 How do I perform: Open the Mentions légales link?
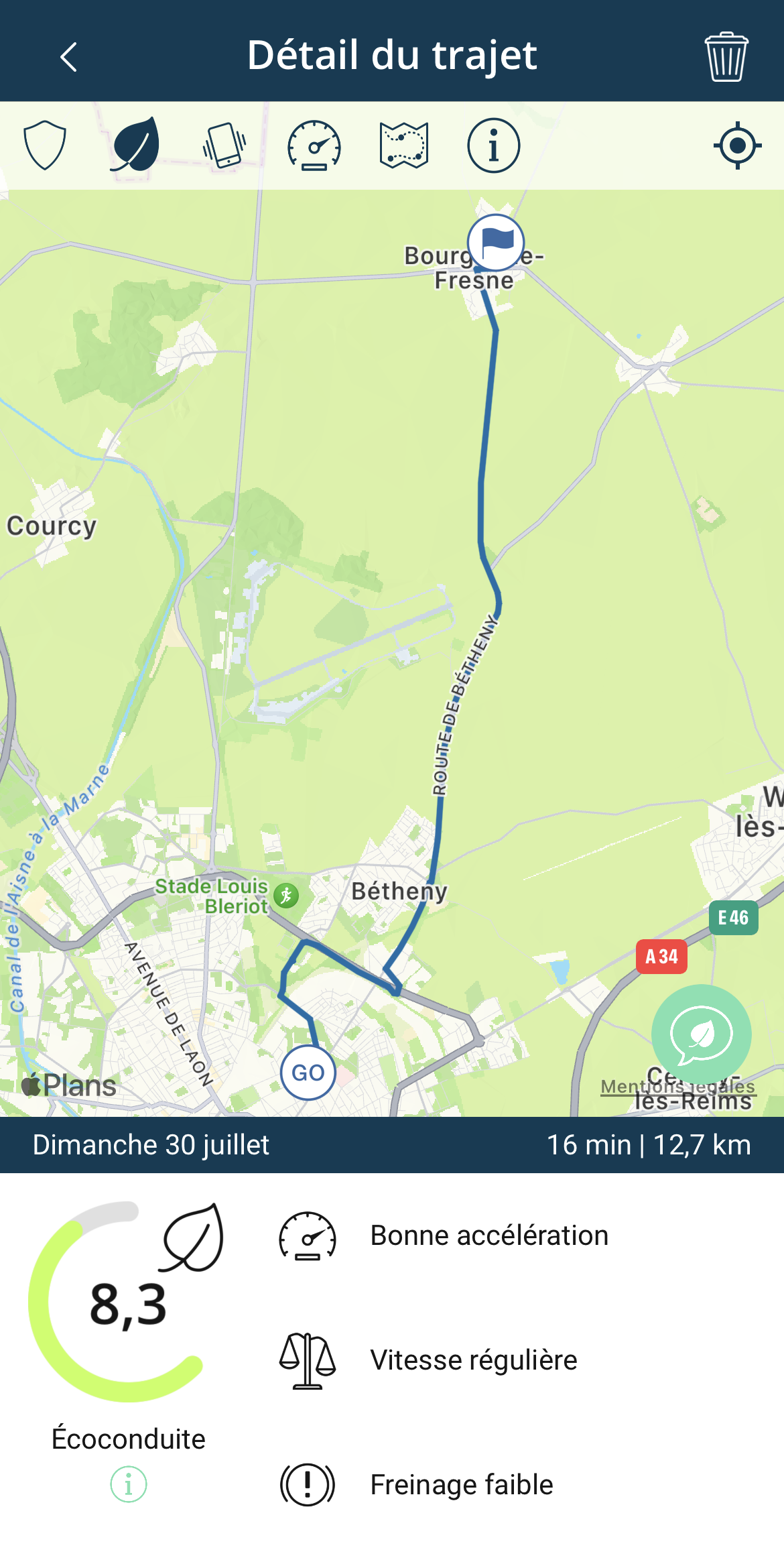677,1087
